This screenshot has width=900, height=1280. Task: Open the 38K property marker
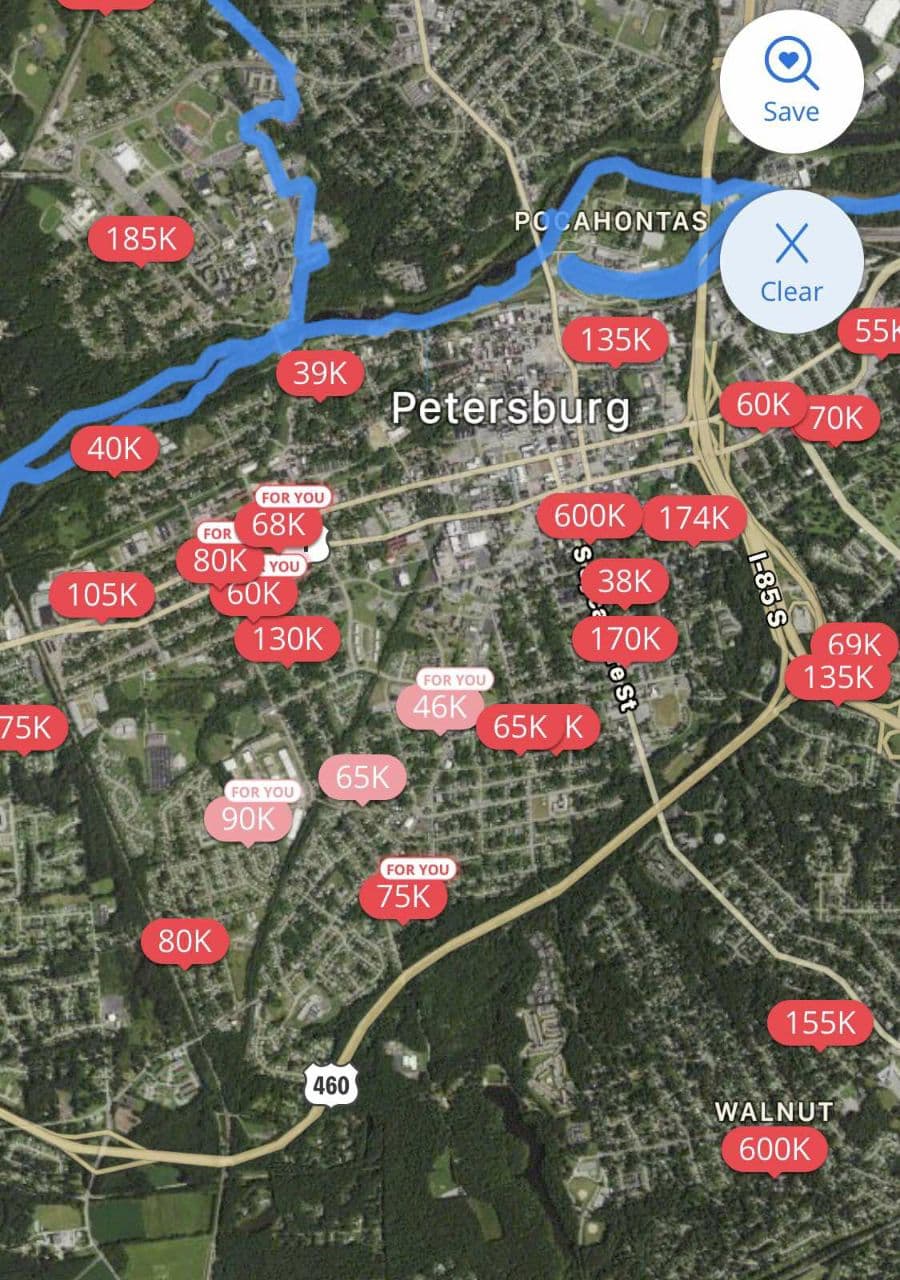(625, 581)
